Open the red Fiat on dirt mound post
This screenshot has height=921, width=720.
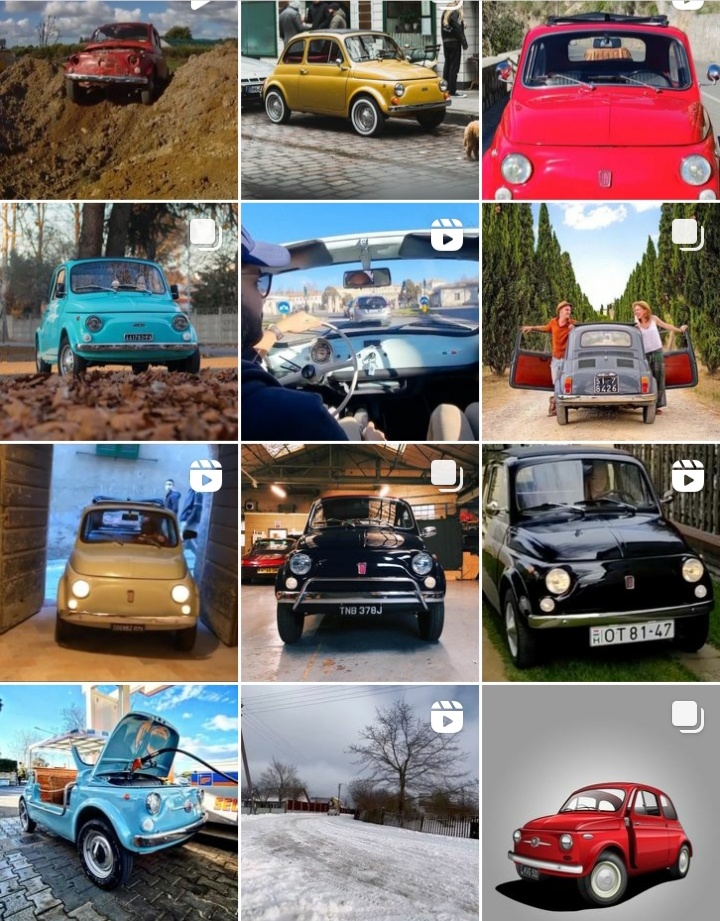(x=118, y=100)
